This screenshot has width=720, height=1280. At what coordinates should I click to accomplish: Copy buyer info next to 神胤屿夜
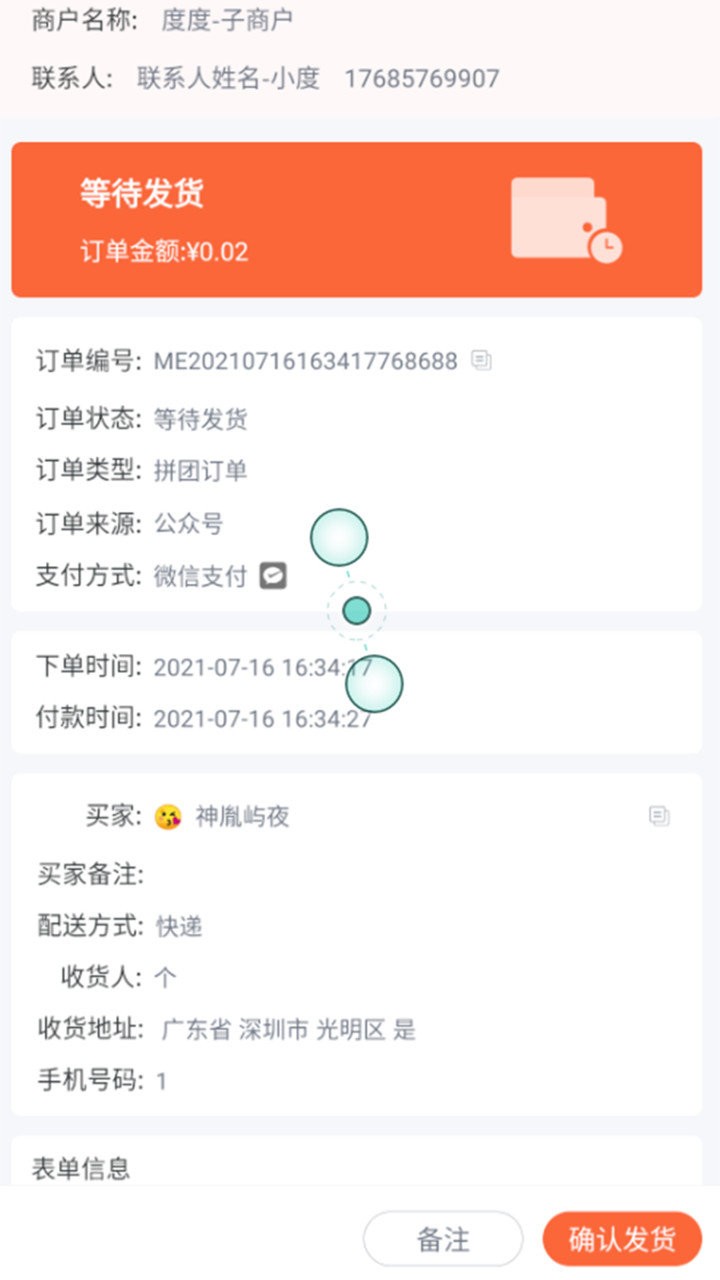[658, 816]
